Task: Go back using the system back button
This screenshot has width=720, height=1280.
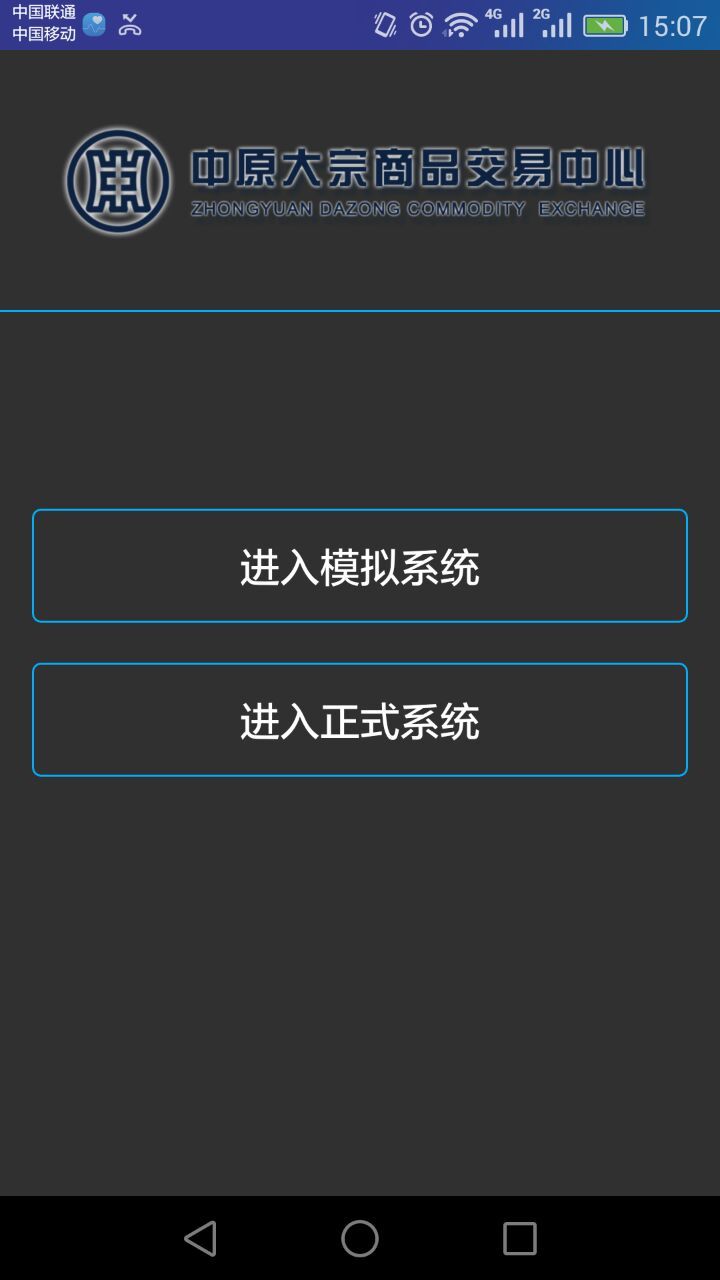Action: click(200, 1238)
